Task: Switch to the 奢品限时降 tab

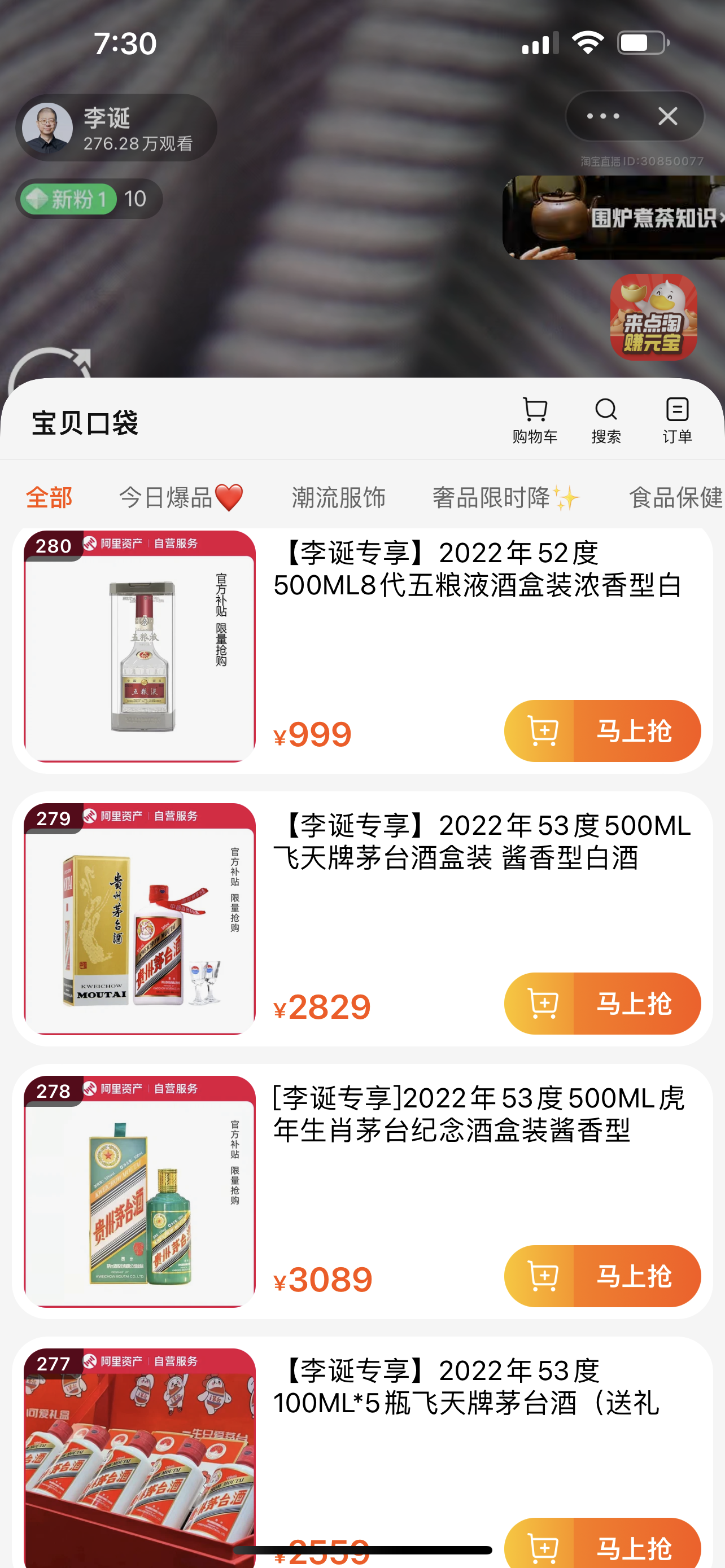Action: (x=505, y=497)
